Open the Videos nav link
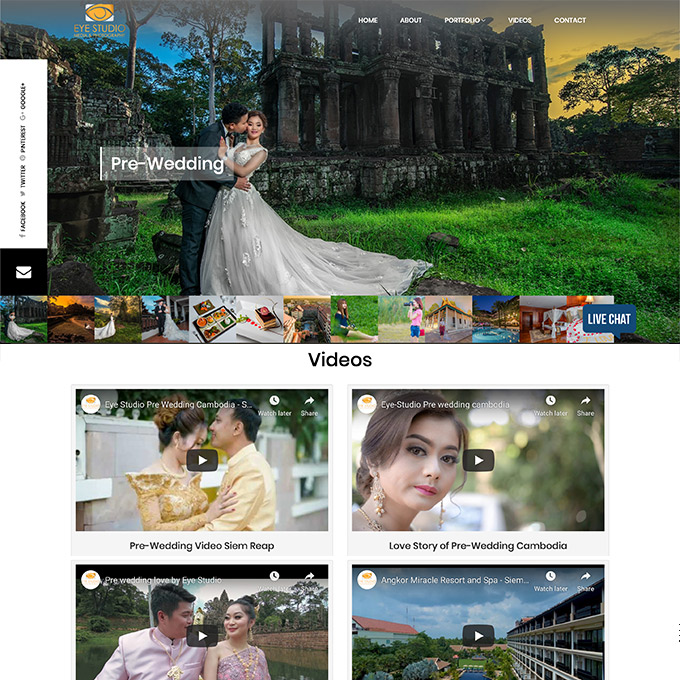This screenshot has height=680, width=680. pyautogui.click(x=520, y=20)
